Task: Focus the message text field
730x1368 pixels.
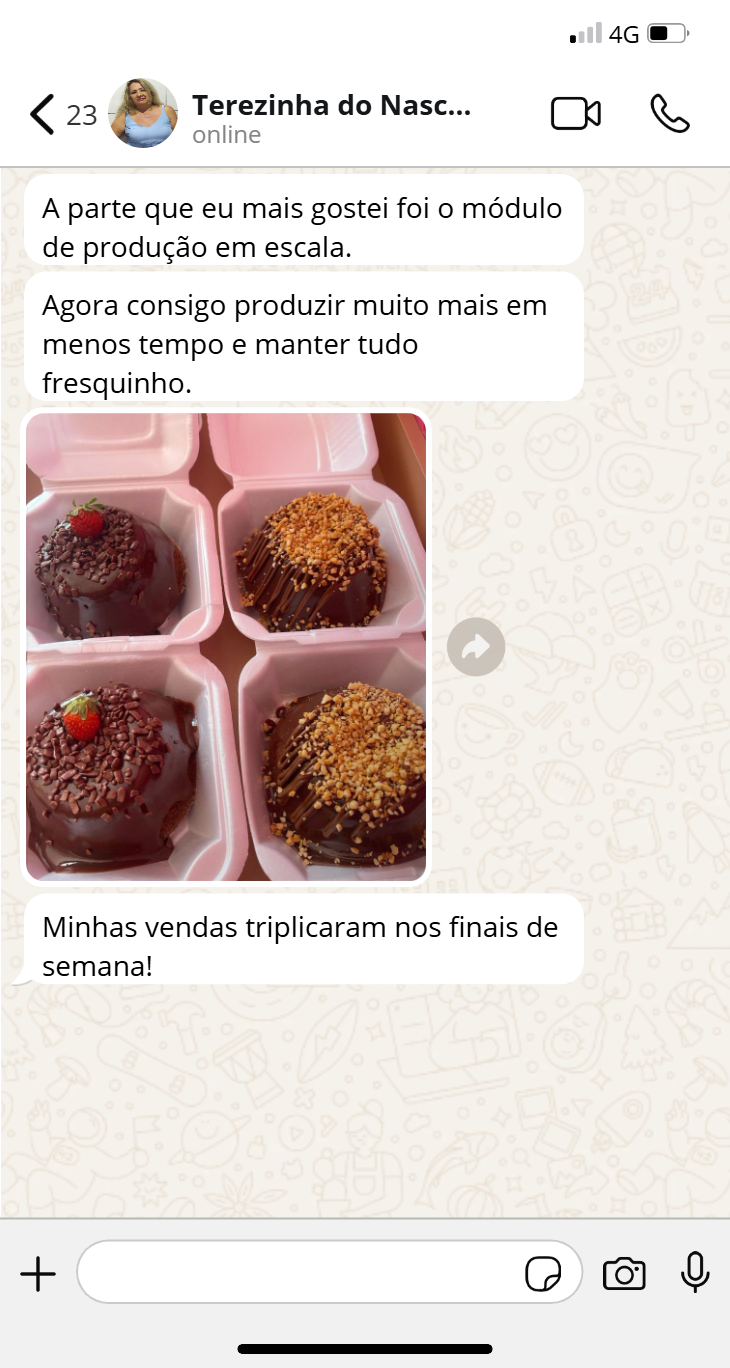Action: (x=300, y=1272)
